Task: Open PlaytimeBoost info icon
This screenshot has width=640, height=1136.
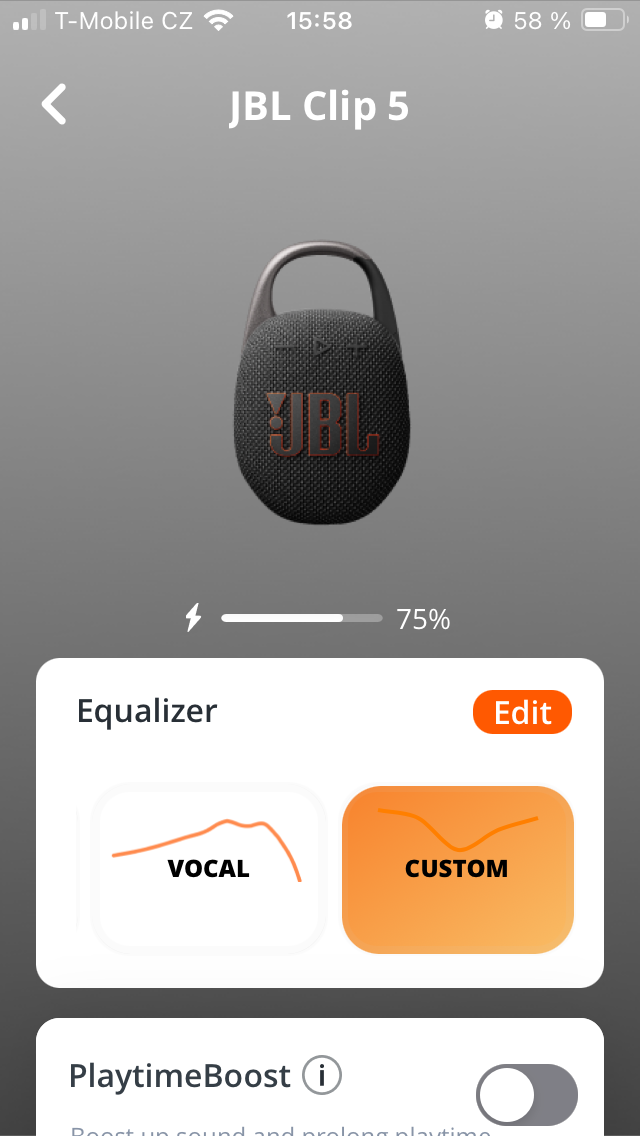Action: 322,1076
